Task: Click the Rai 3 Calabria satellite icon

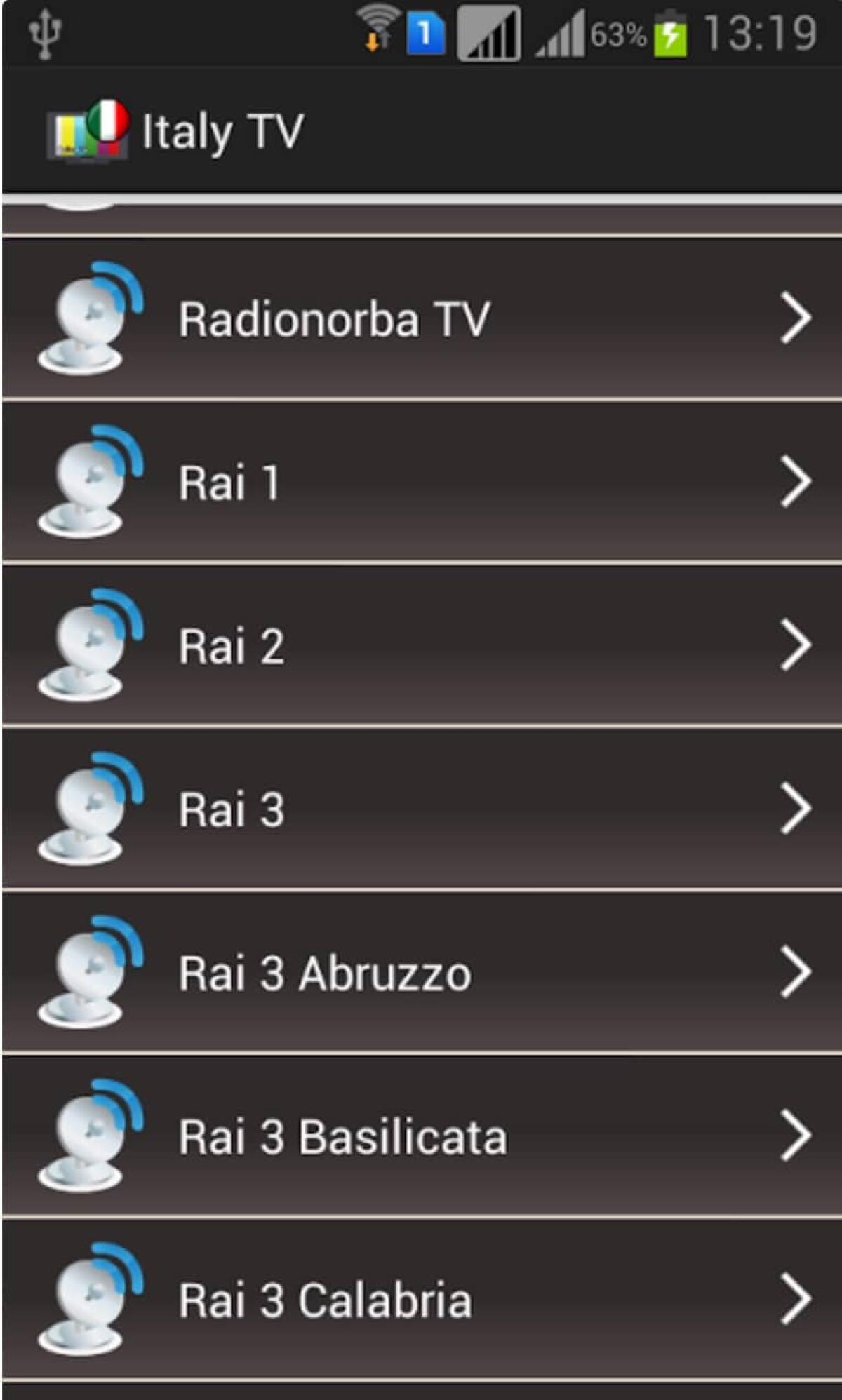Action: click(x=91, y=1301)
